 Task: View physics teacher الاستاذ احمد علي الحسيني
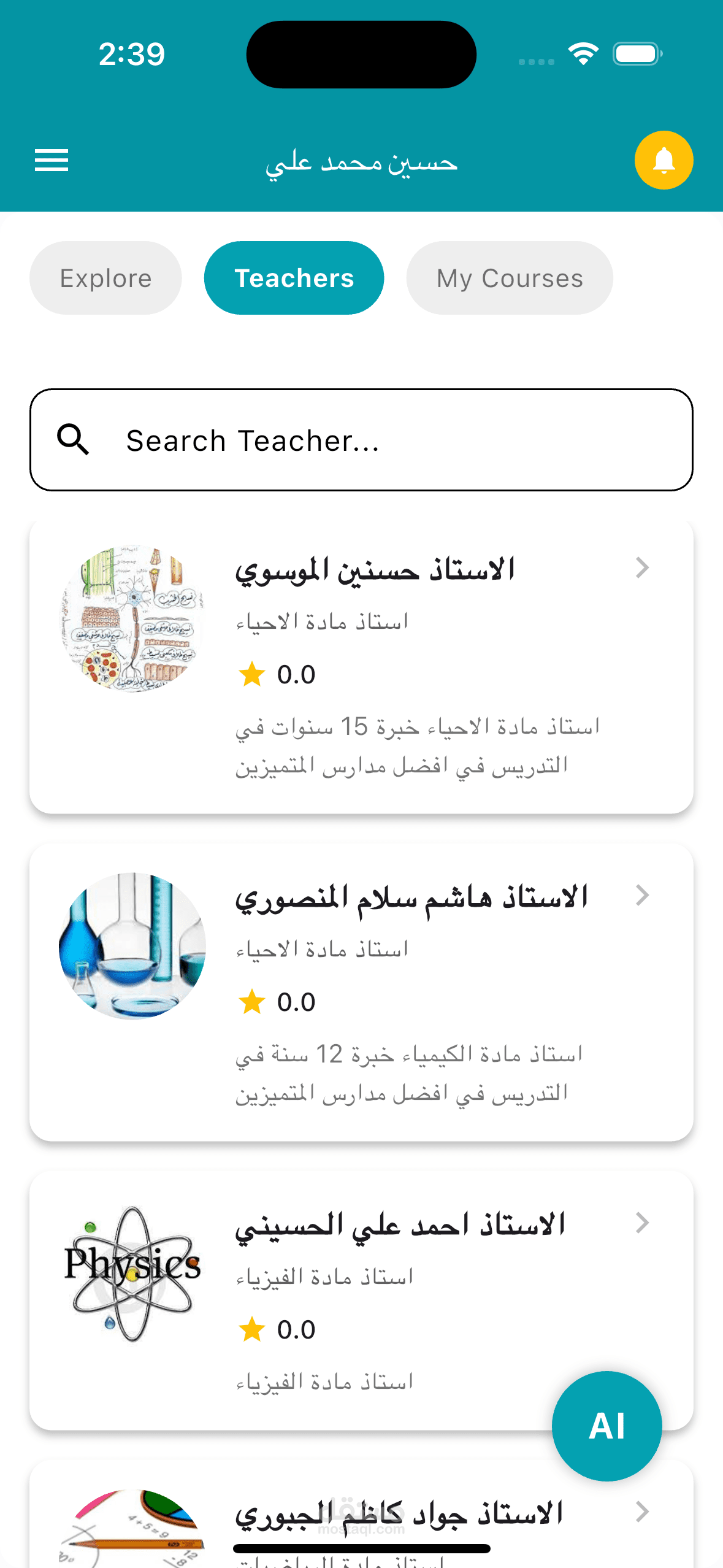pos(361,1301)
